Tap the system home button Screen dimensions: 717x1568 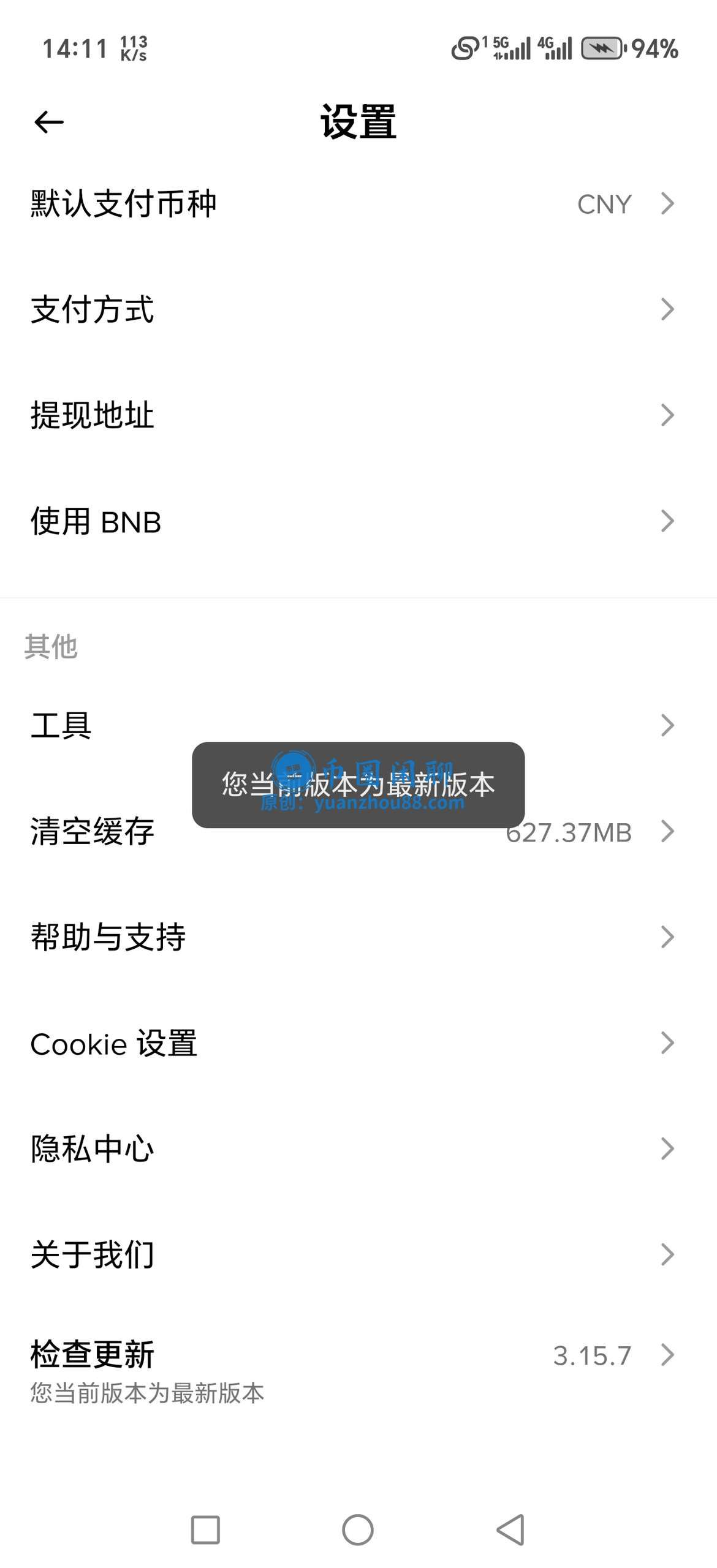pos(358,1530)
